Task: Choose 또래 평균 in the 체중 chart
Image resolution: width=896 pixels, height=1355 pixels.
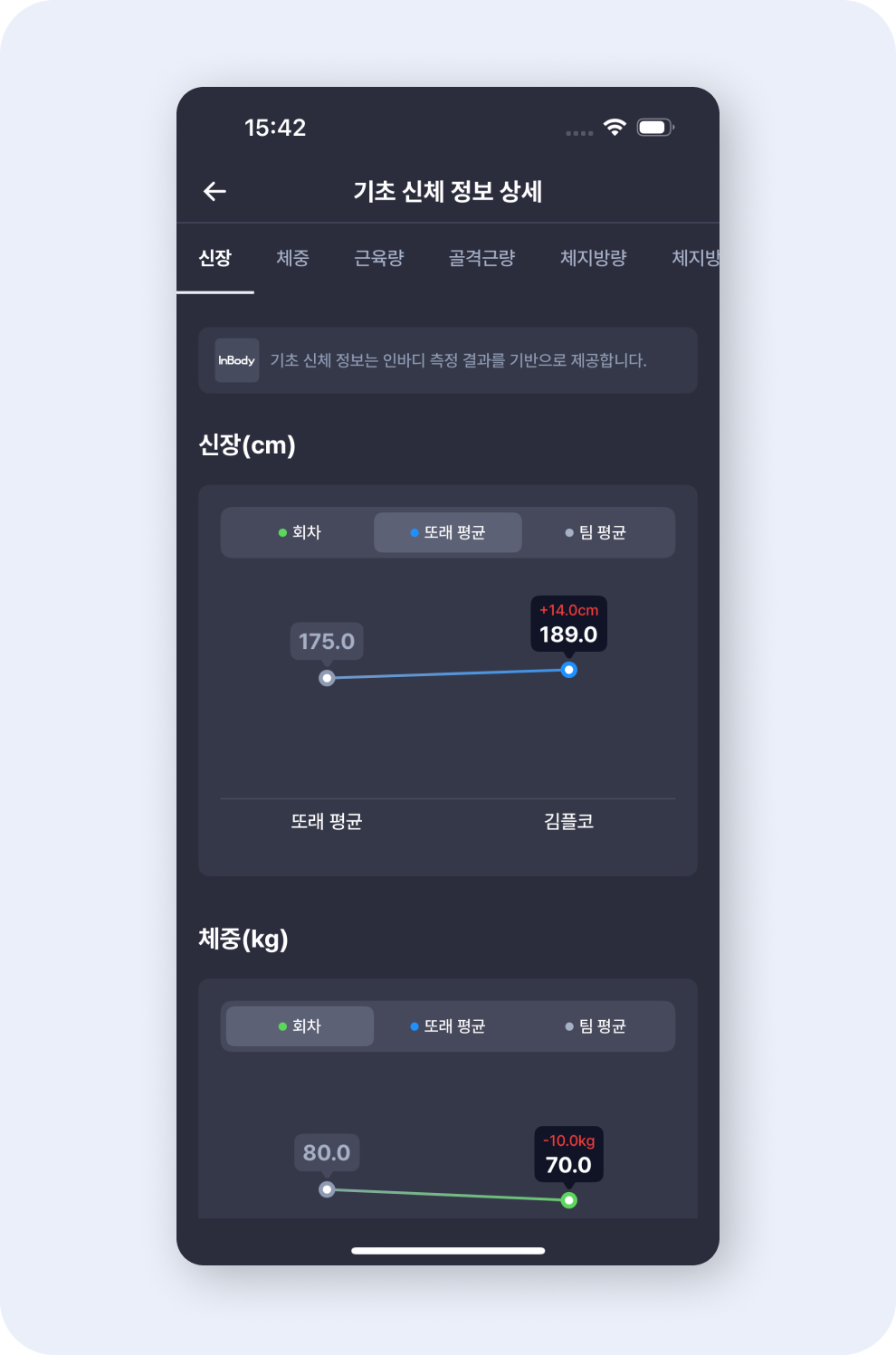Action: click(x=448, y=1026)
